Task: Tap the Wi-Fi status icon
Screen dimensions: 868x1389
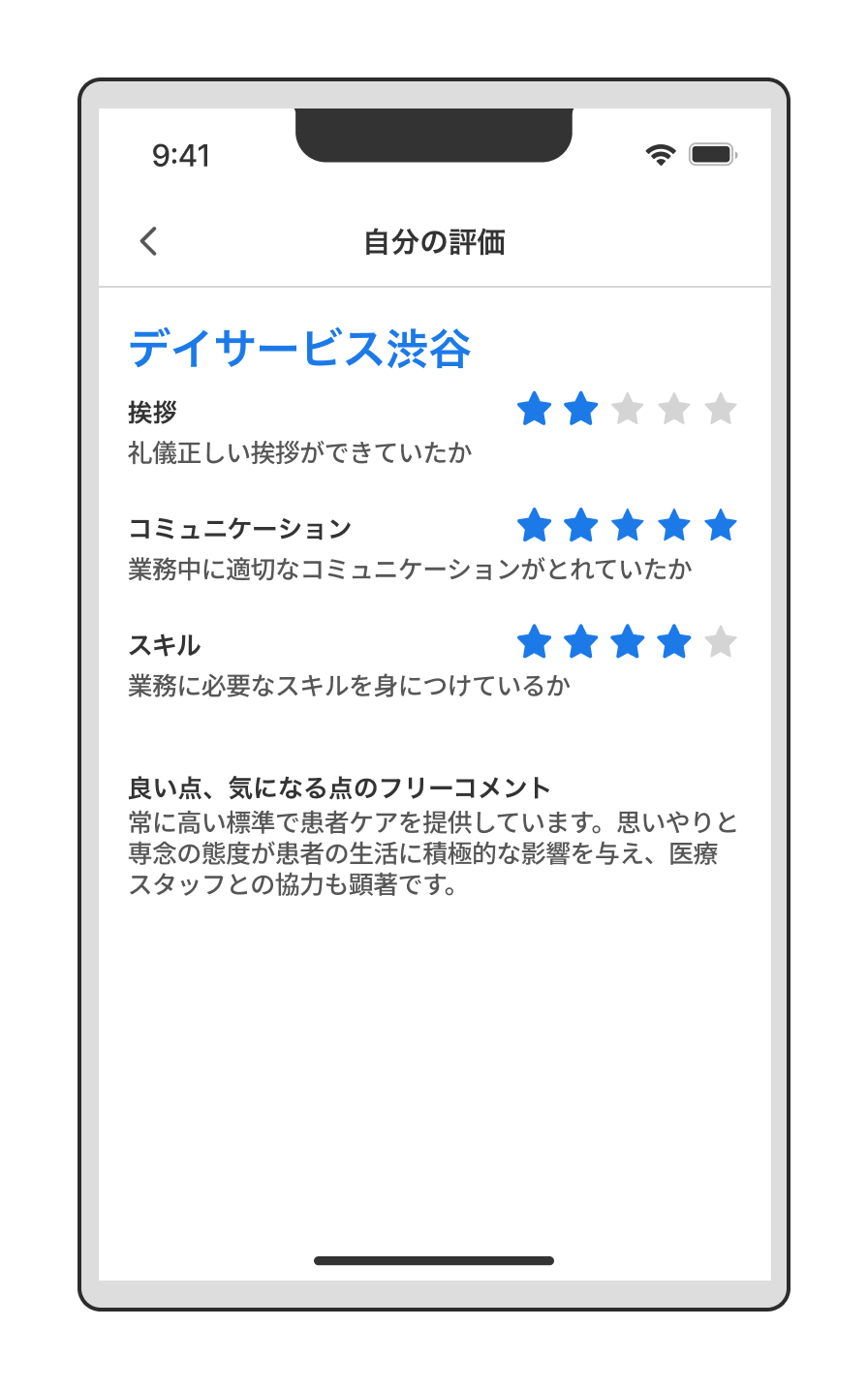Action: coord(662,155)
